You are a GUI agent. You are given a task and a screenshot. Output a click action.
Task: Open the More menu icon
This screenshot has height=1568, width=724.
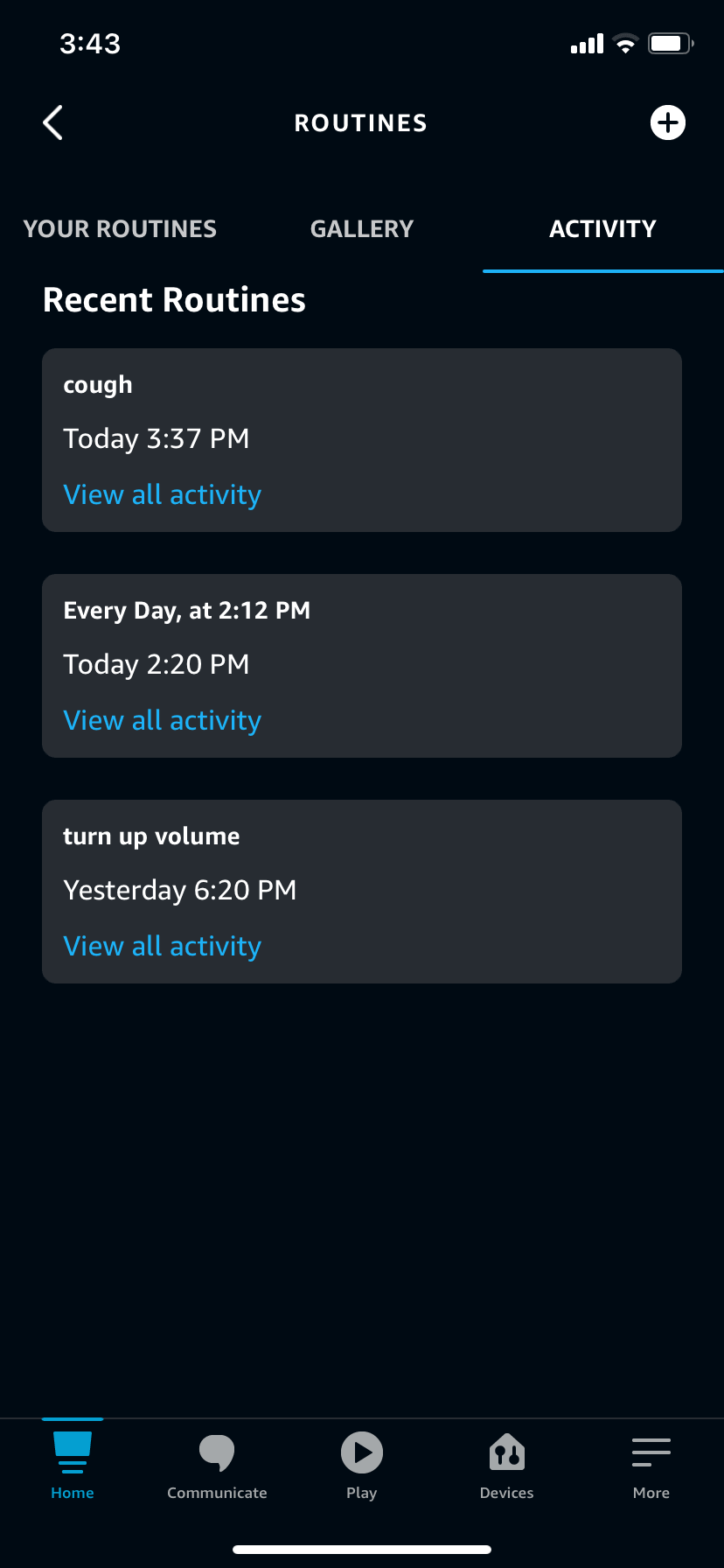651,1452
